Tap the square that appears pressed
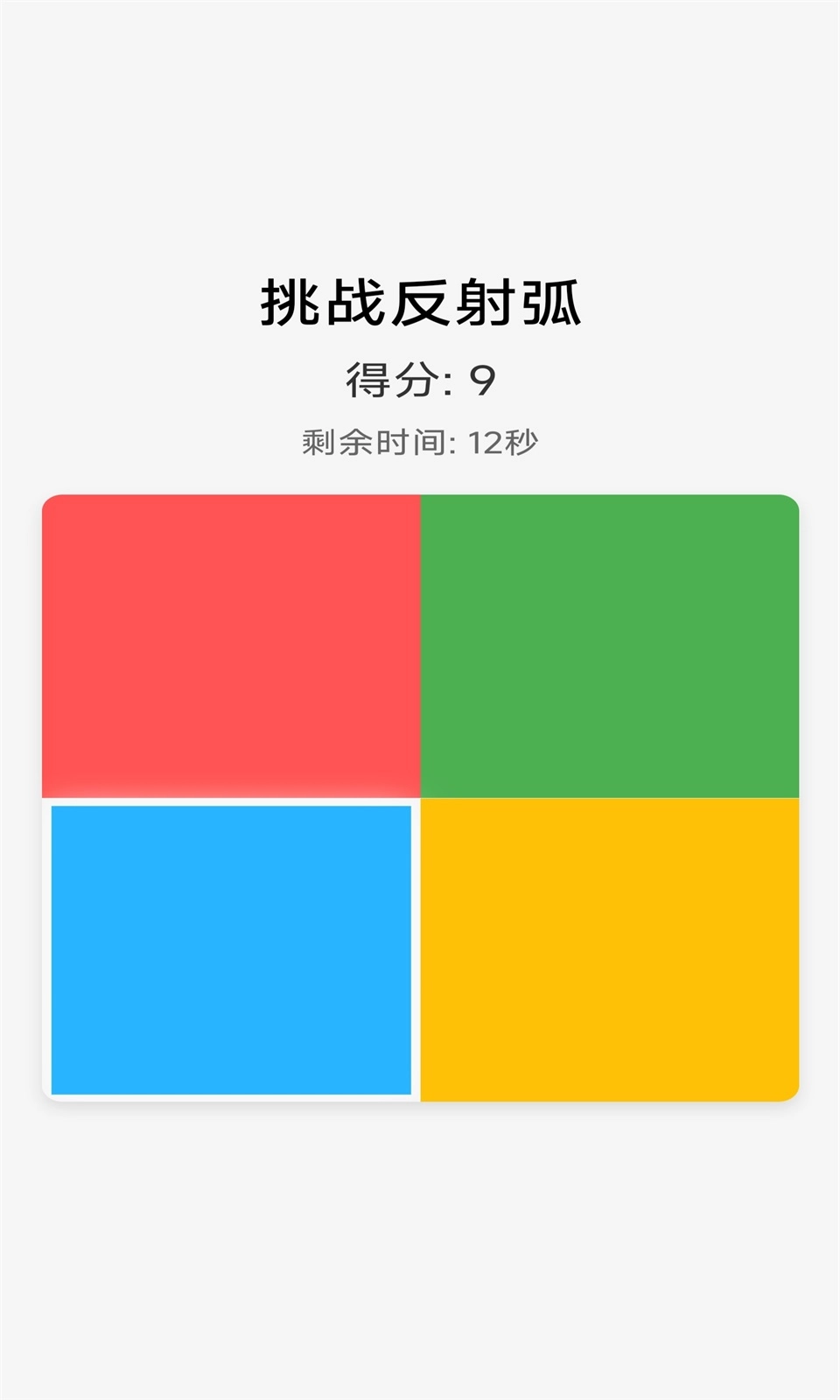Screen dimensions: 840x1400 click(x=232, y=949)
